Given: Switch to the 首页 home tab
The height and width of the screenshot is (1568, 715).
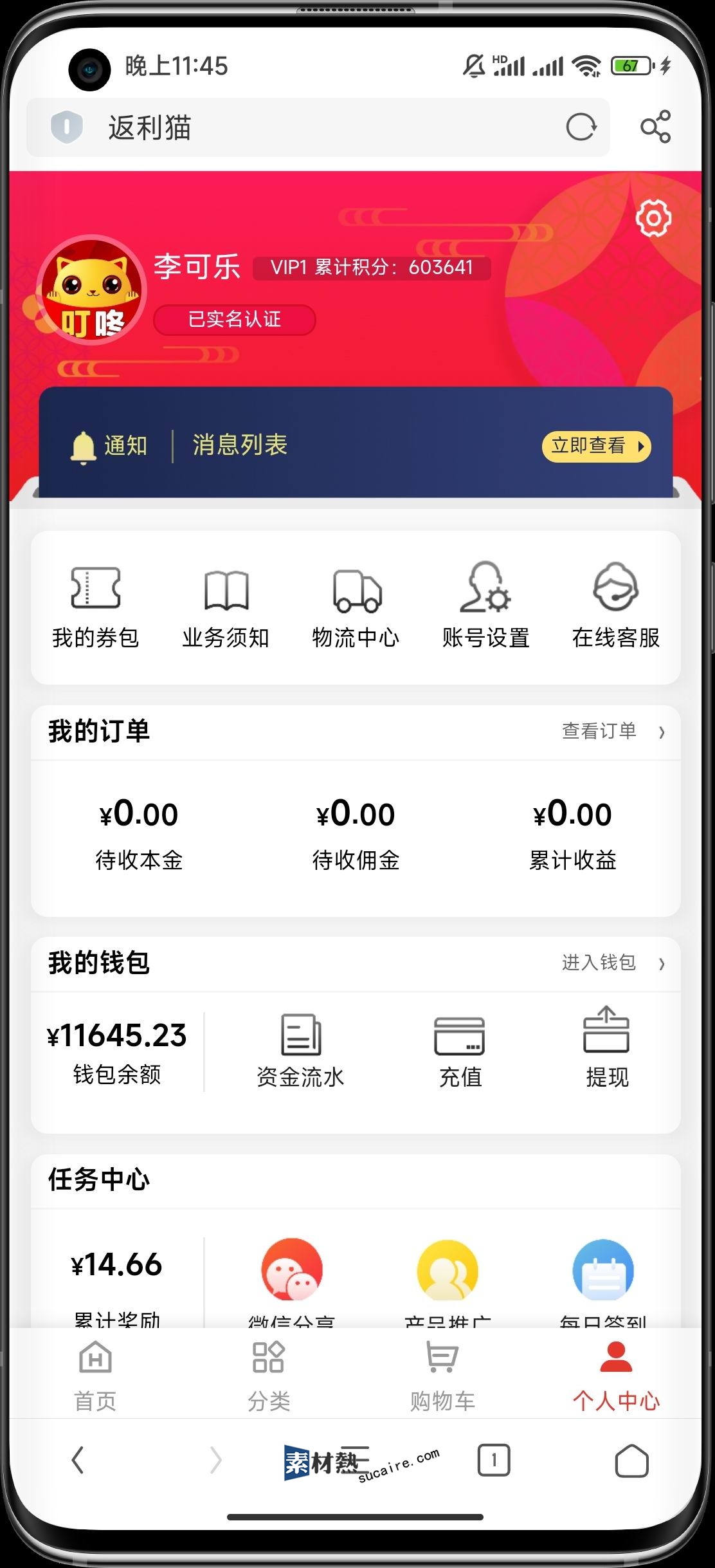Looking at the screenshot, I should (x=95, y=1376).
